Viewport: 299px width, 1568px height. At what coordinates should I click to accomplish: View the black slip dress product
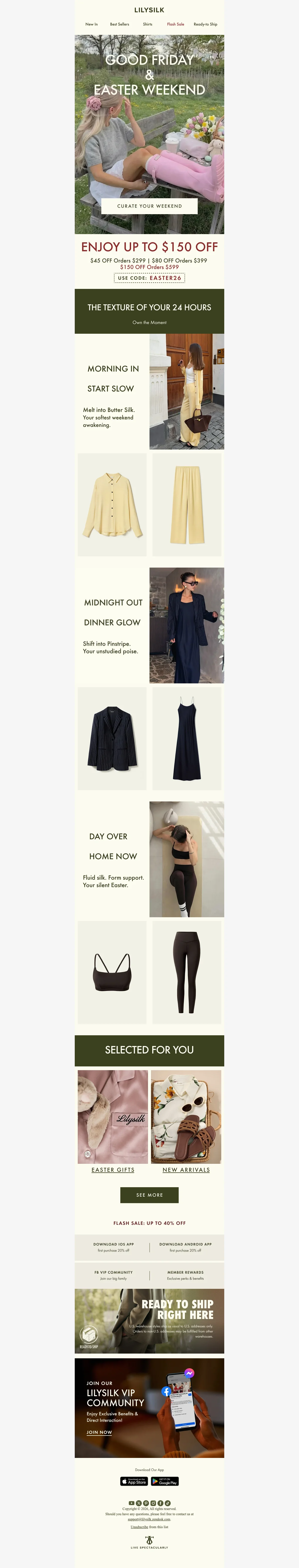(x=186, y=738)
